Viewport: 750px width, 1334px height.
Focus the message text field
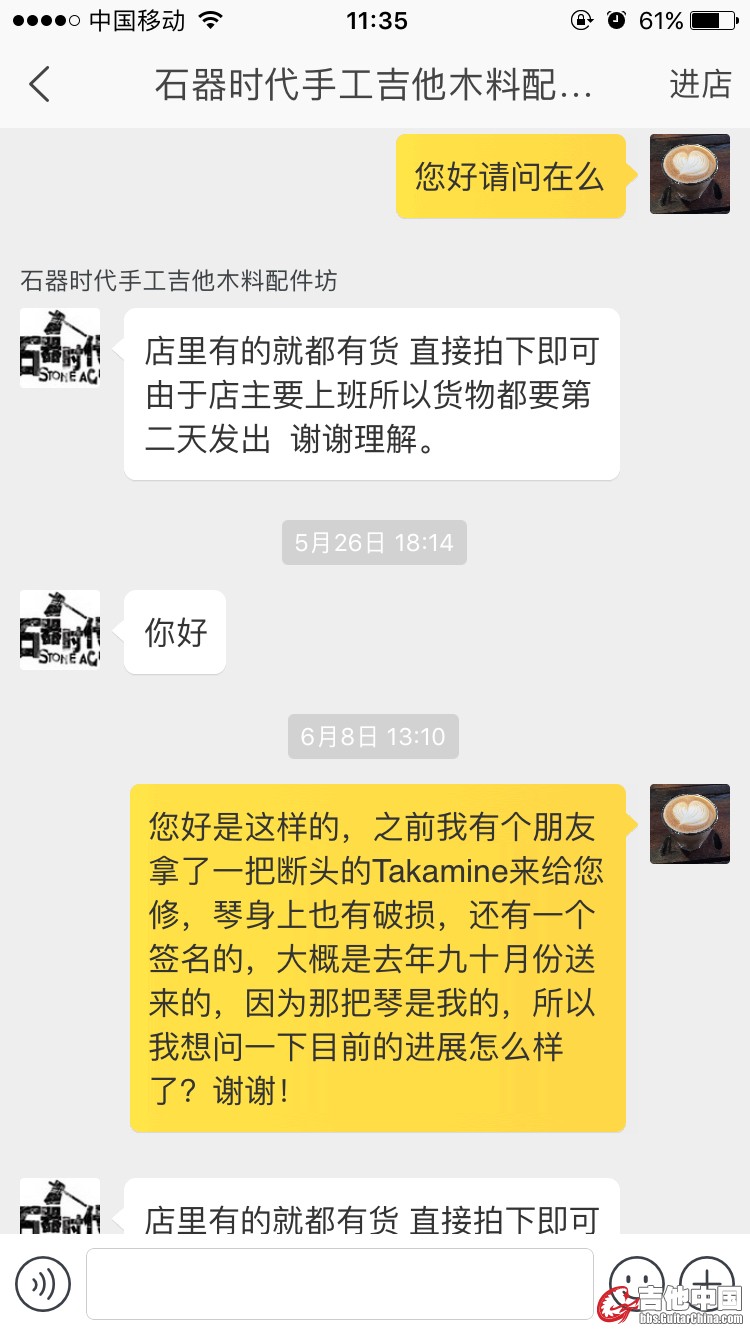click(x=339, y=1284)
